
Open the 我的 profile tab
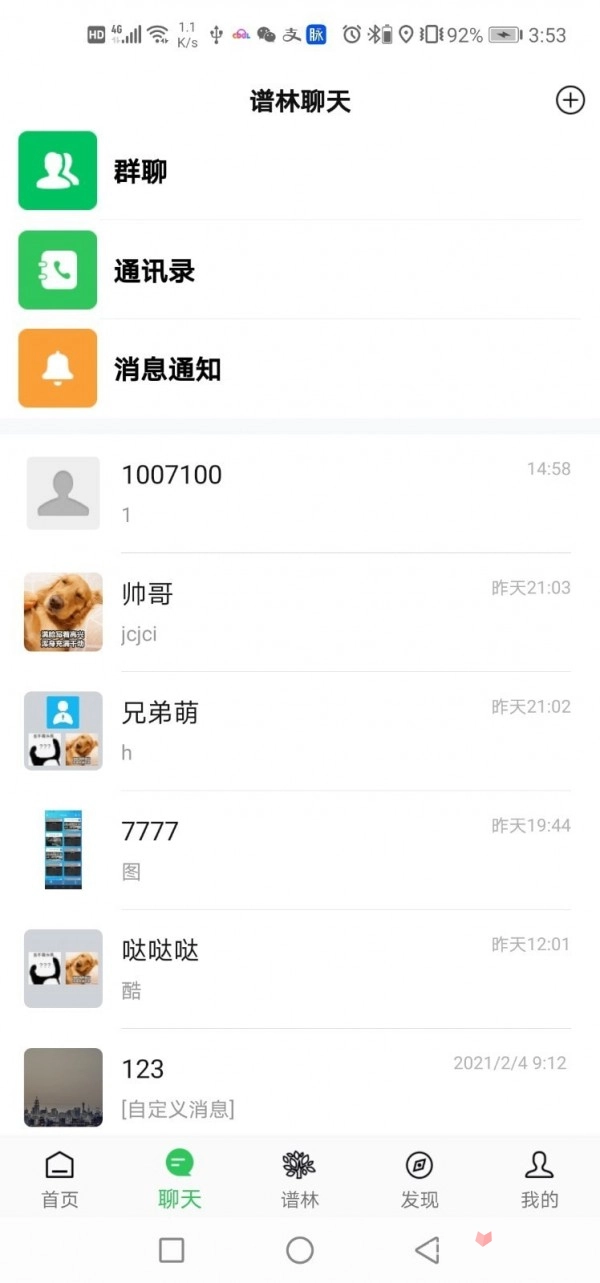tap(539, 1178)
